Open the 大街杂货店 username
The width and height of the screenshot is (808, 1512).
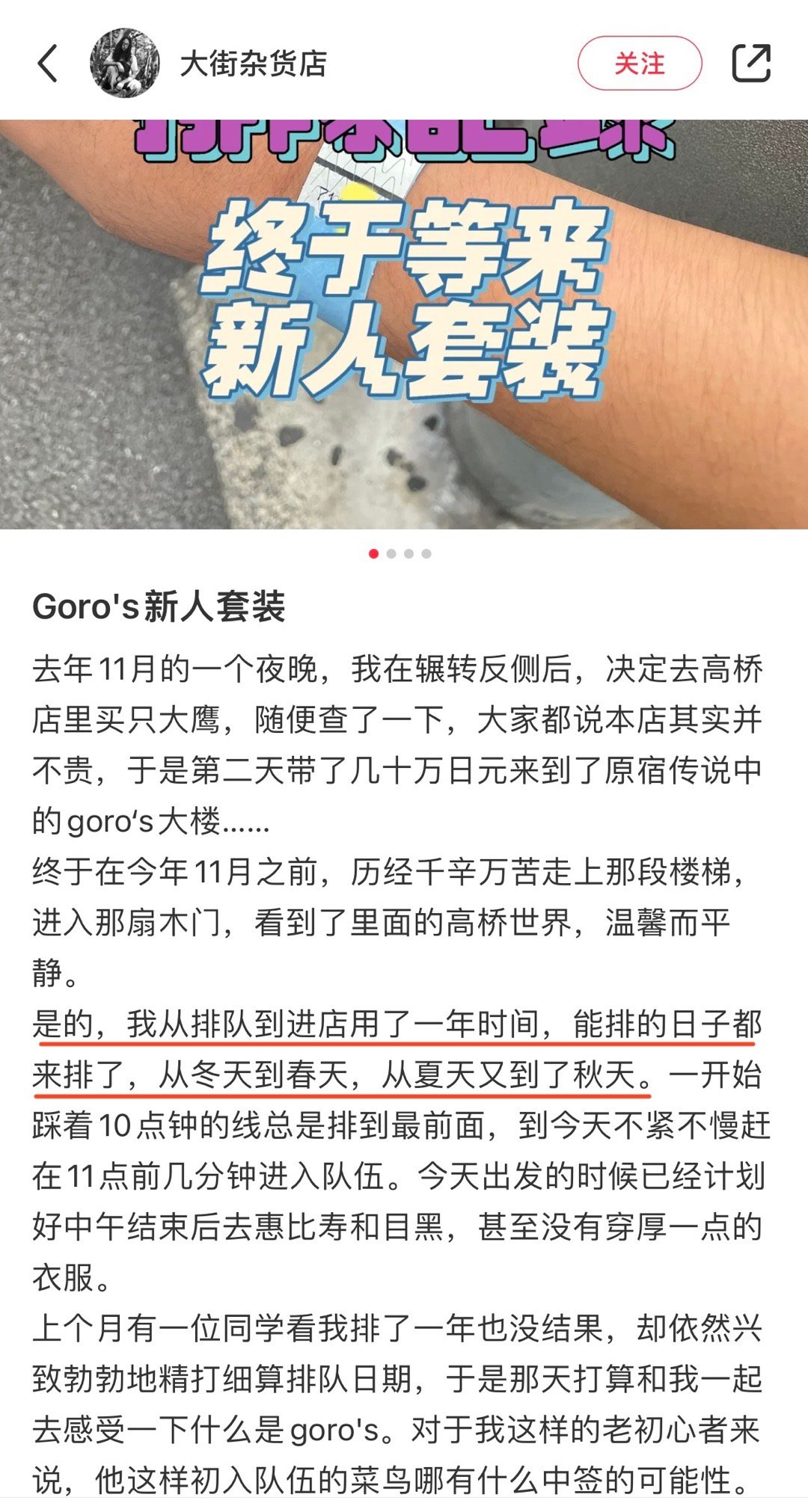(253, 64)
